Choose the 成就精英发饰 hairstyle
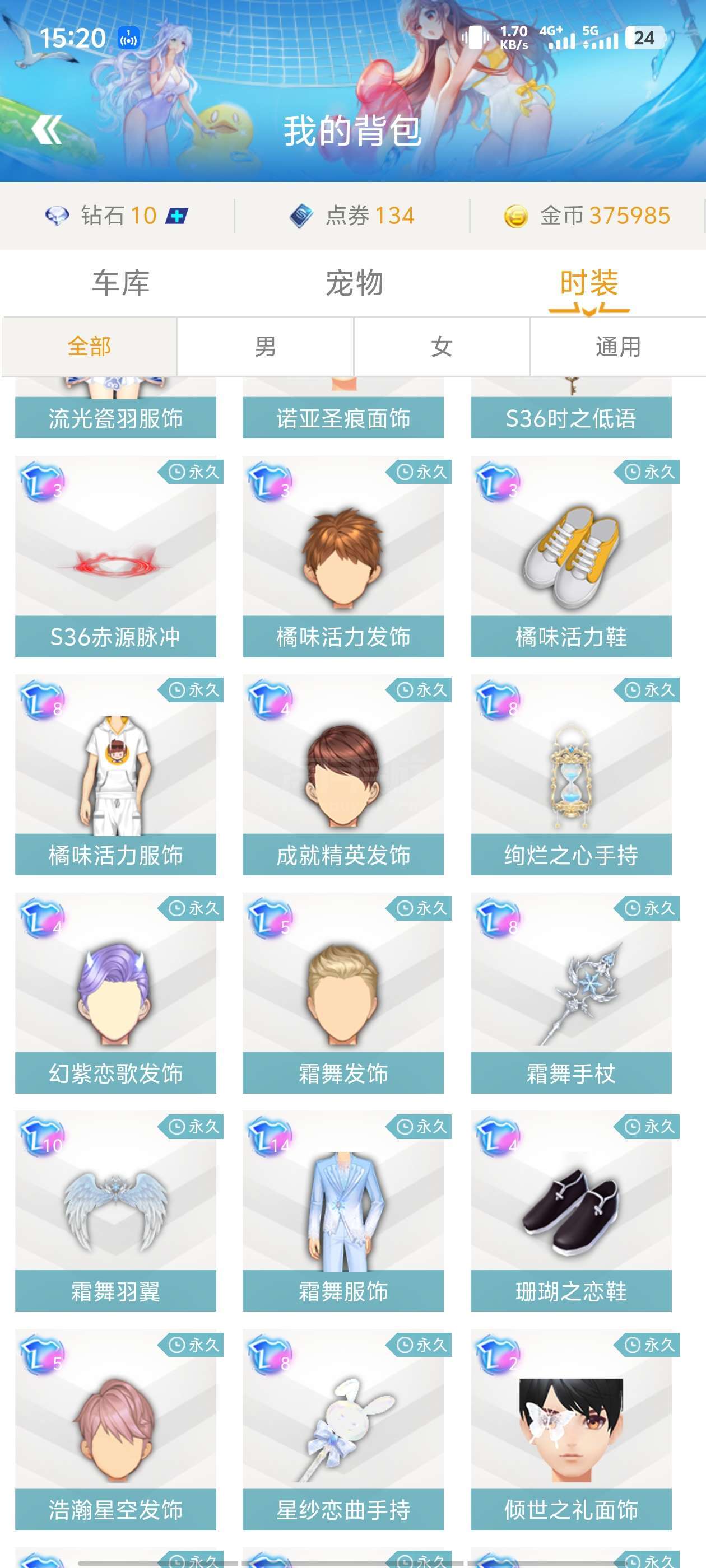The height and width of the screenshot is (1568, 706). tap(343, 775)
